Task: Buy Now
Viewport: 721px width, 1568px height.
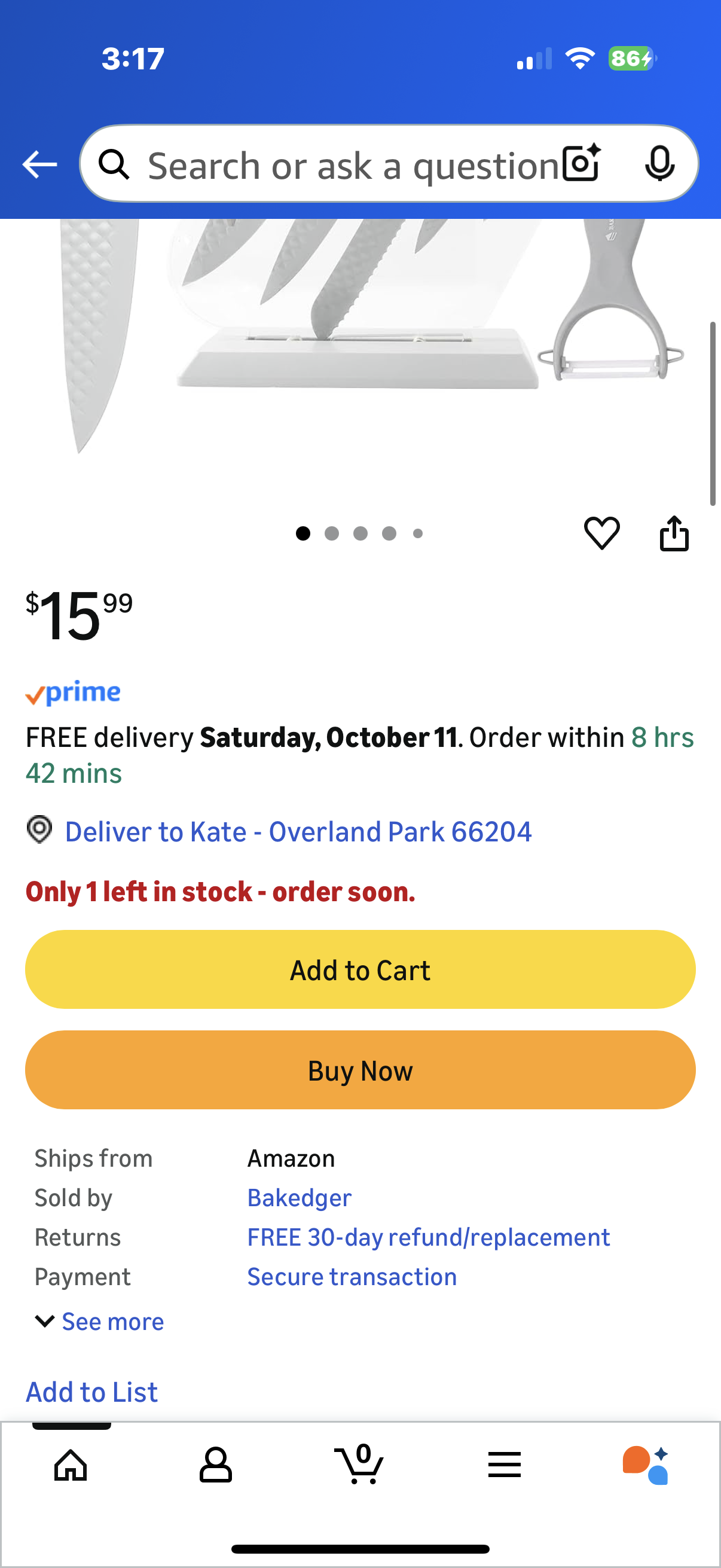Action: click(360, 1070)
